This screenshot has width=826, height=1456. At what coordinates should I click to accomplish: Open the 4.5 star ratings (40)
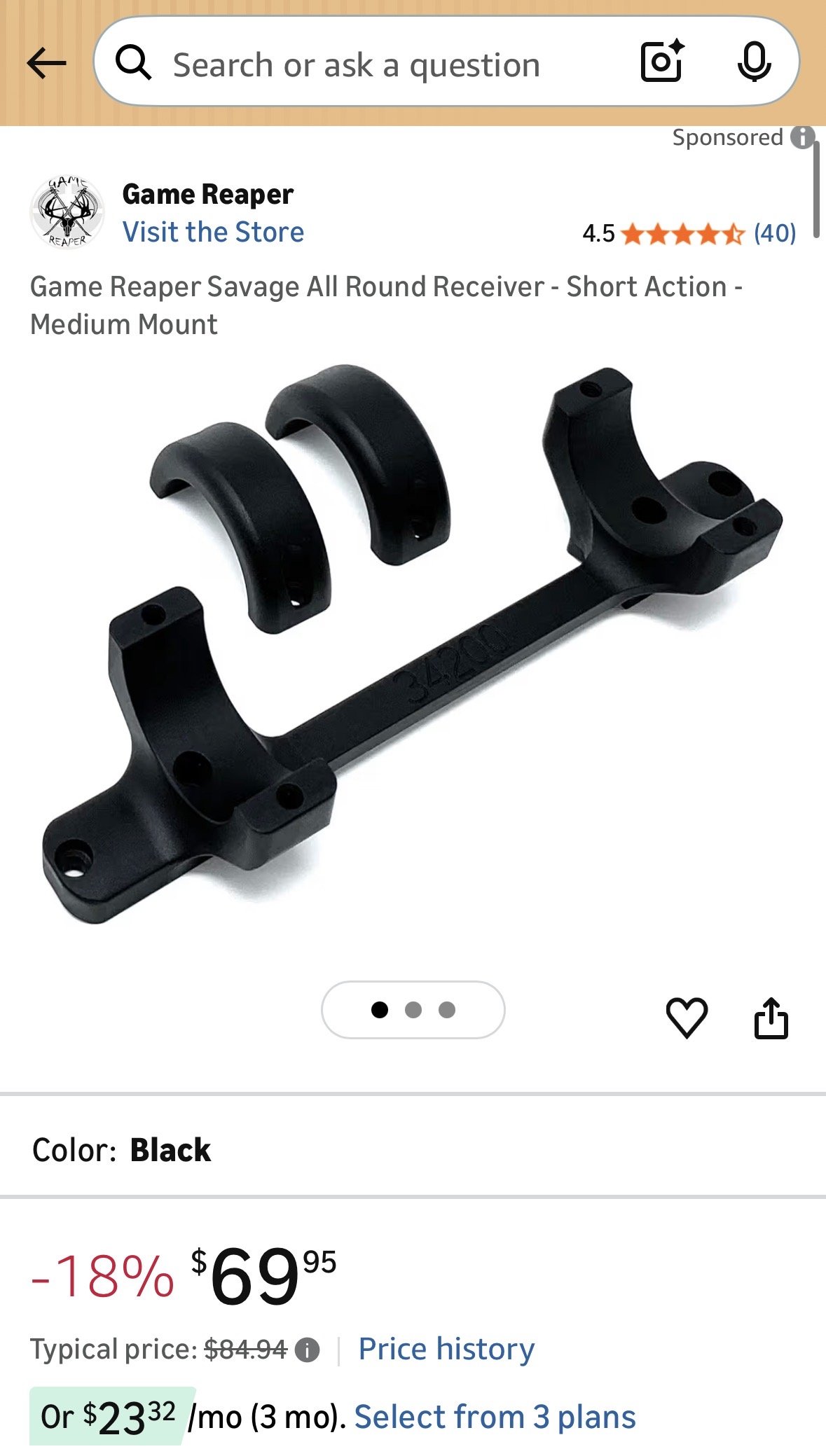[x=689, y=233]
